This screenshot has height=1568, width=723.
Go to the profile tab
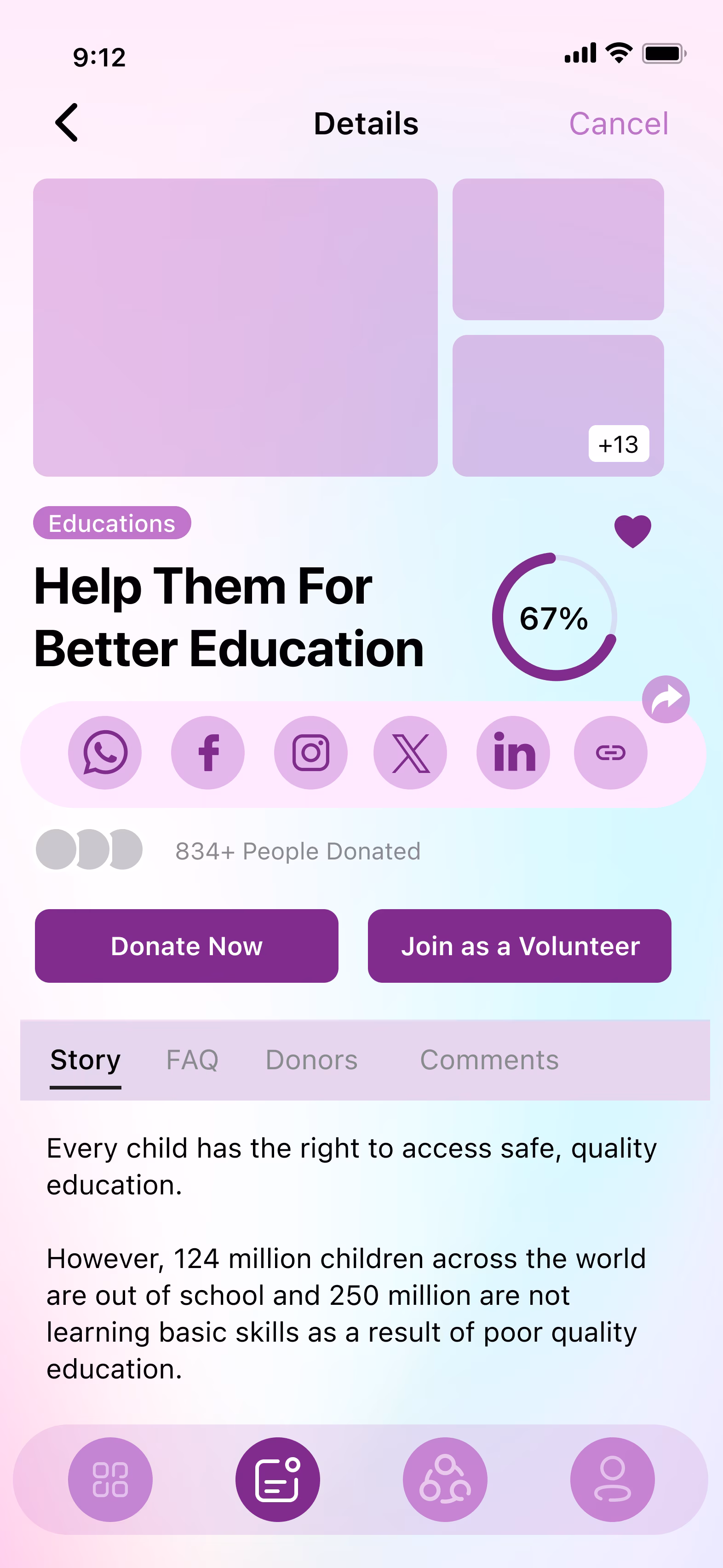coord(612,1479)
